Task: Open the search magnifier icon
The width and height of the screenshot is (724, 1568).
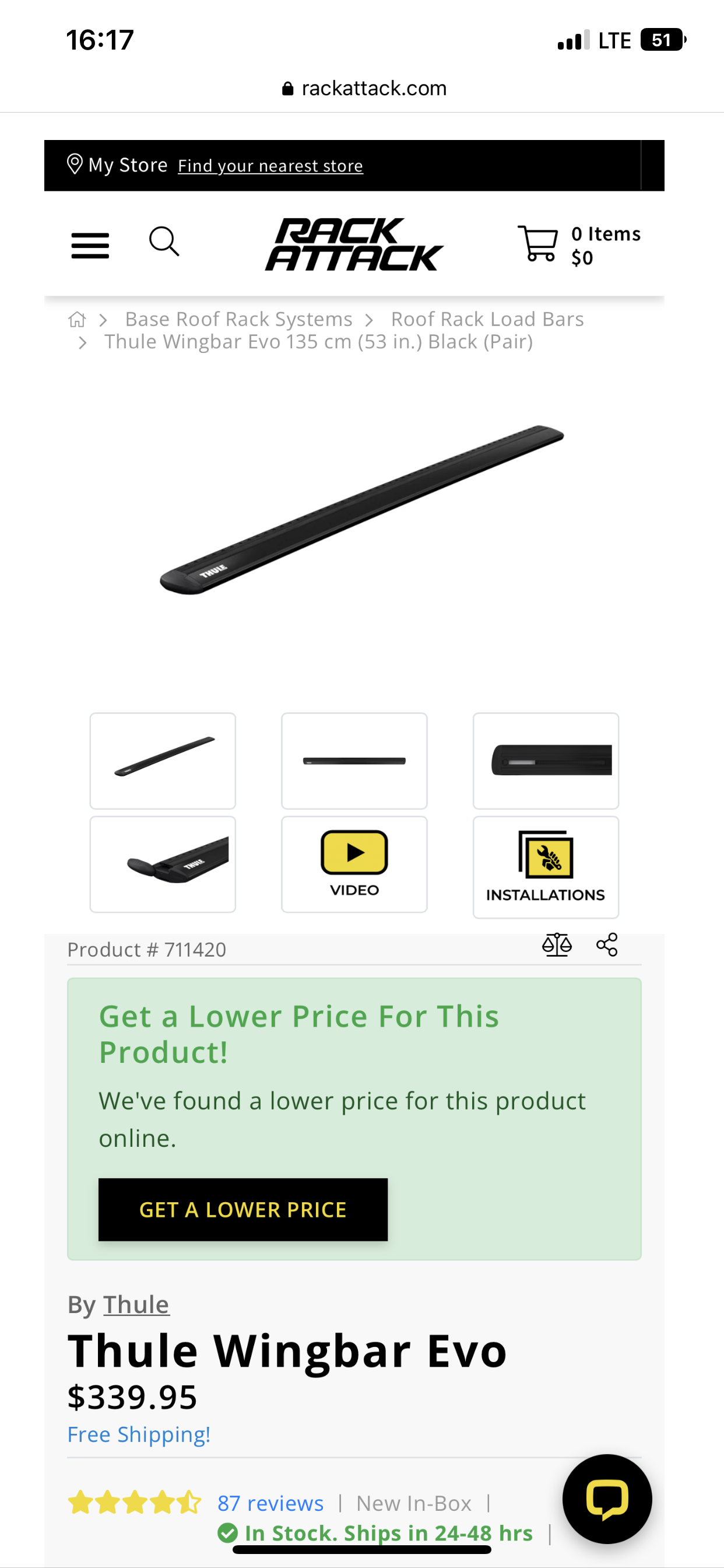Action: tap(164, 242)
